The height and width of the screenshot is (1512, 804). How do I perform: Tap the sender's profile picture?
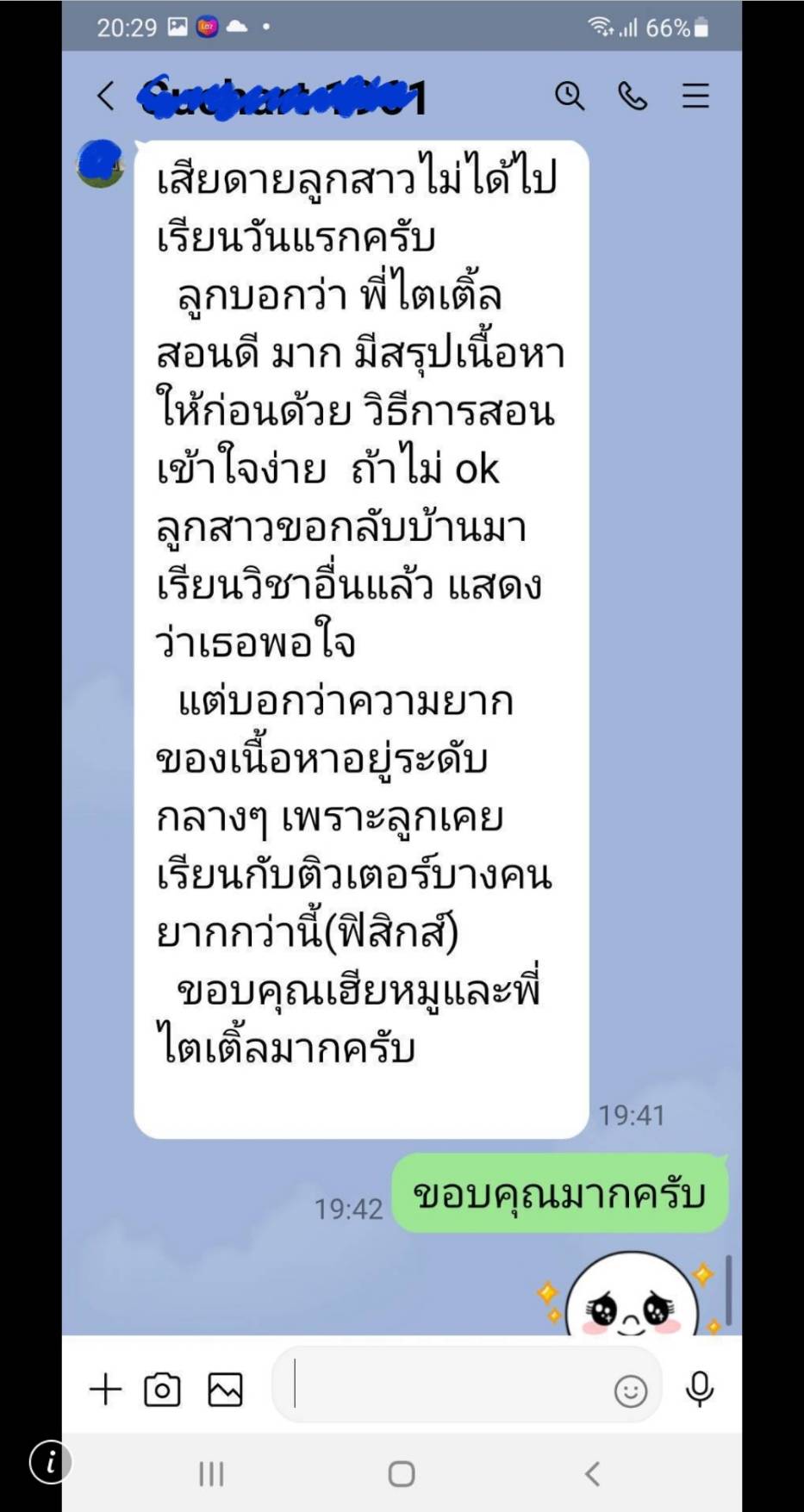(101, 164)
